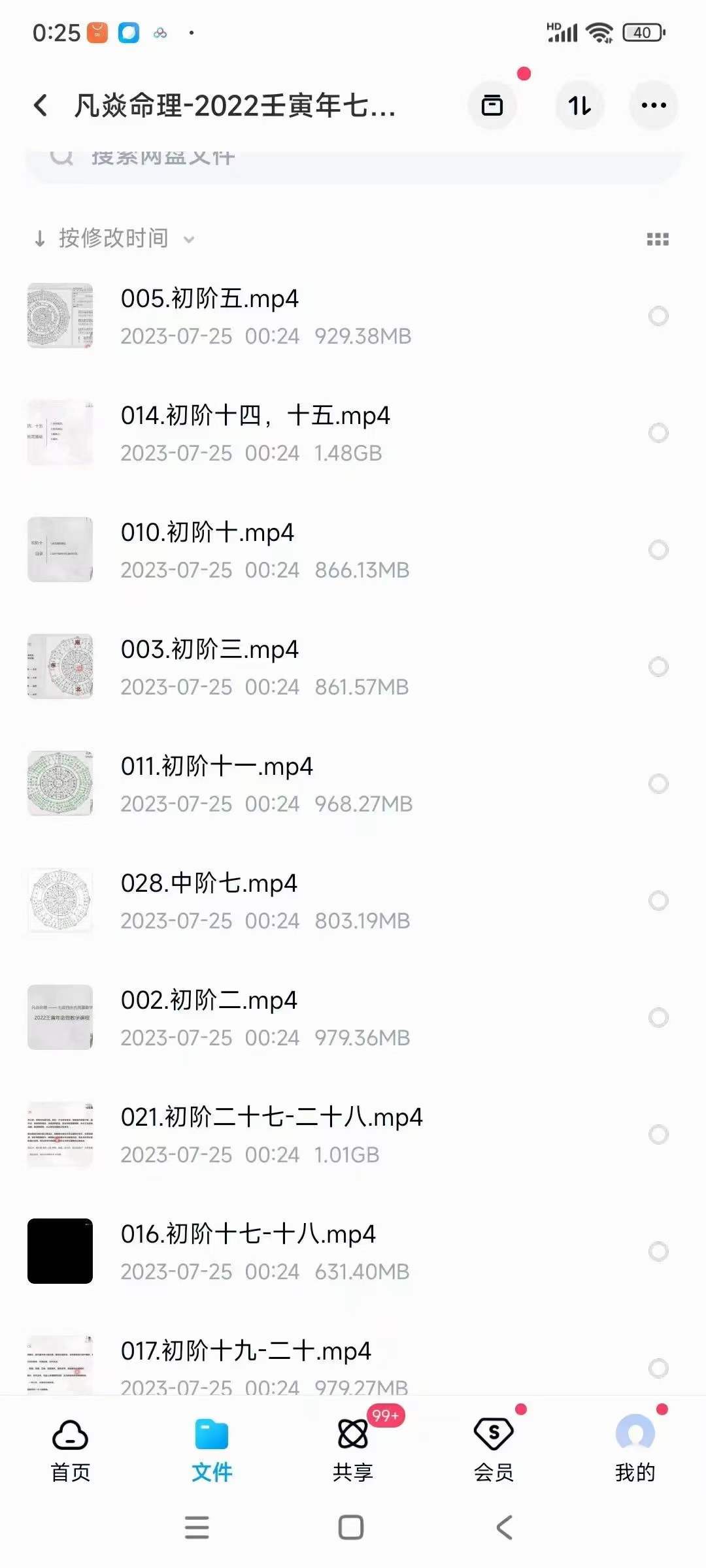Go to the 会员 tab

[494, 1447]
